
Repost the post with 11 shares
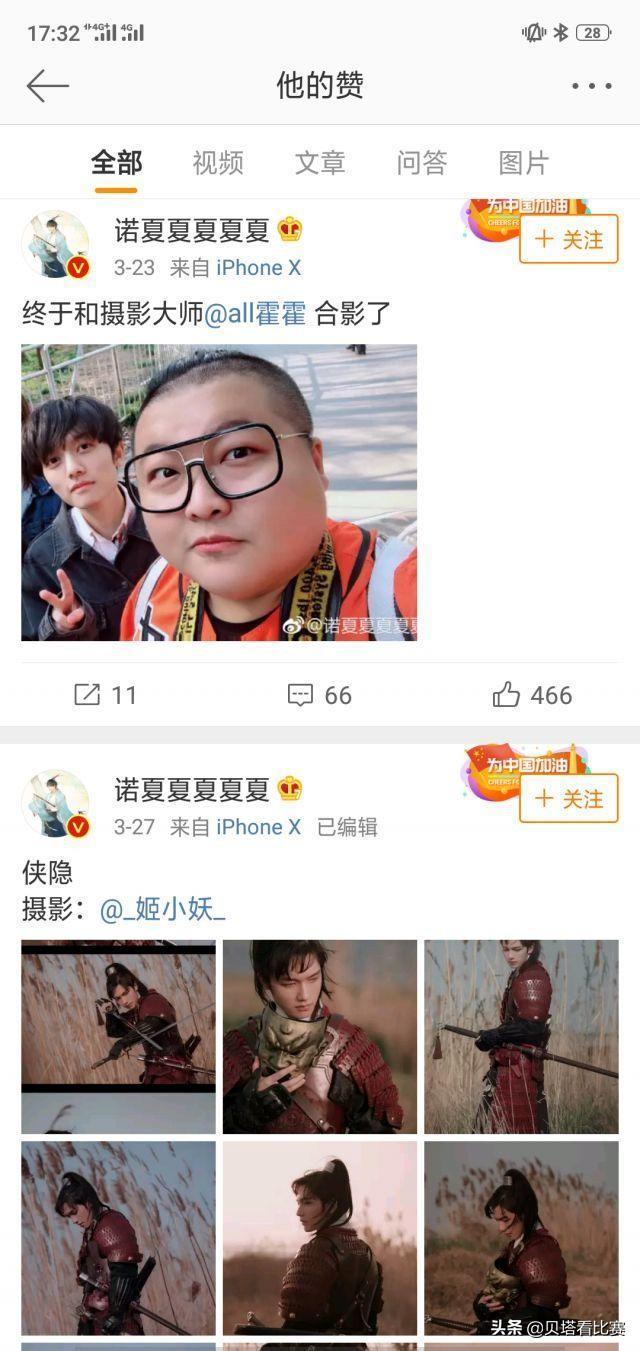tap(106, 695)
